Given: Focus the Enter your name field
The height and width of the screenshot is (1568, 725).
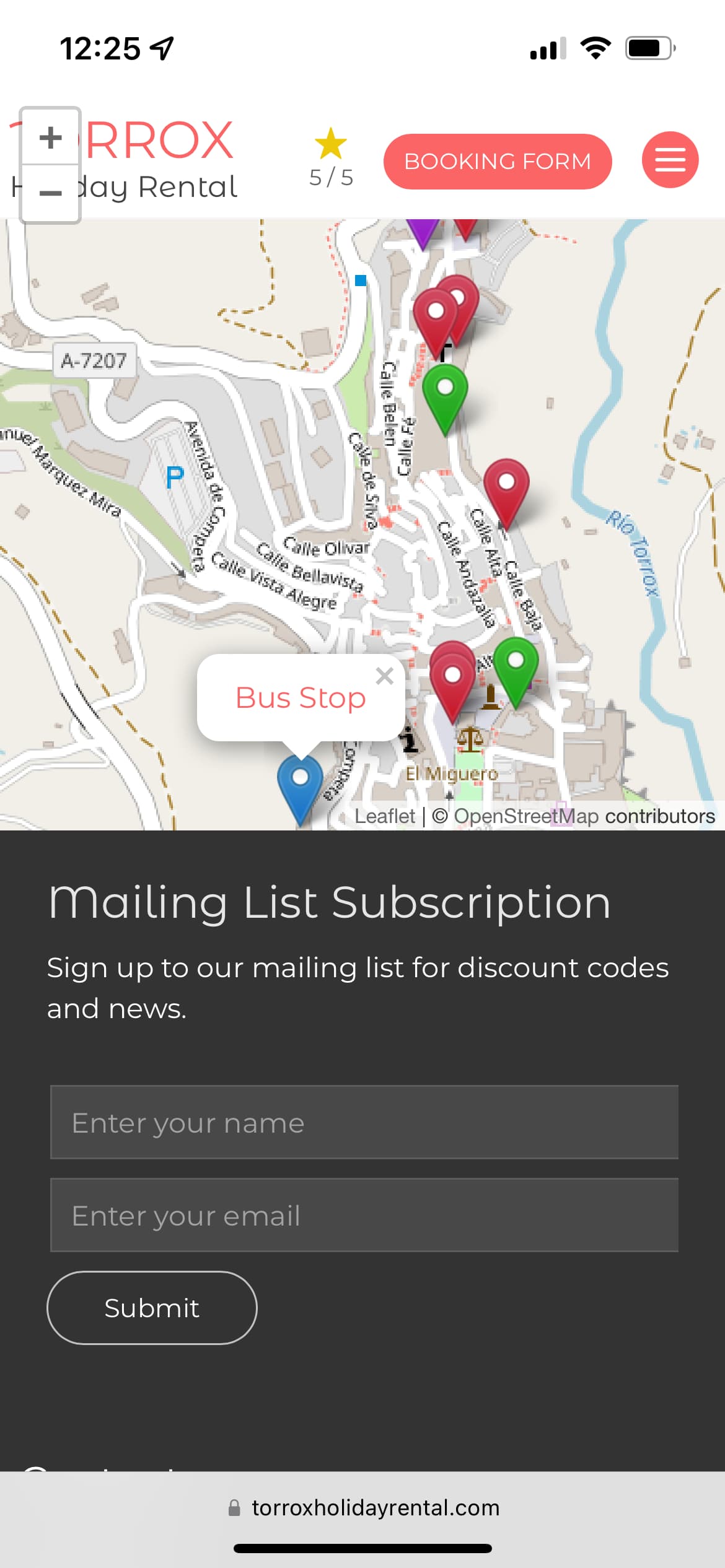Looking at the screenshot, I should (364, 1122).
